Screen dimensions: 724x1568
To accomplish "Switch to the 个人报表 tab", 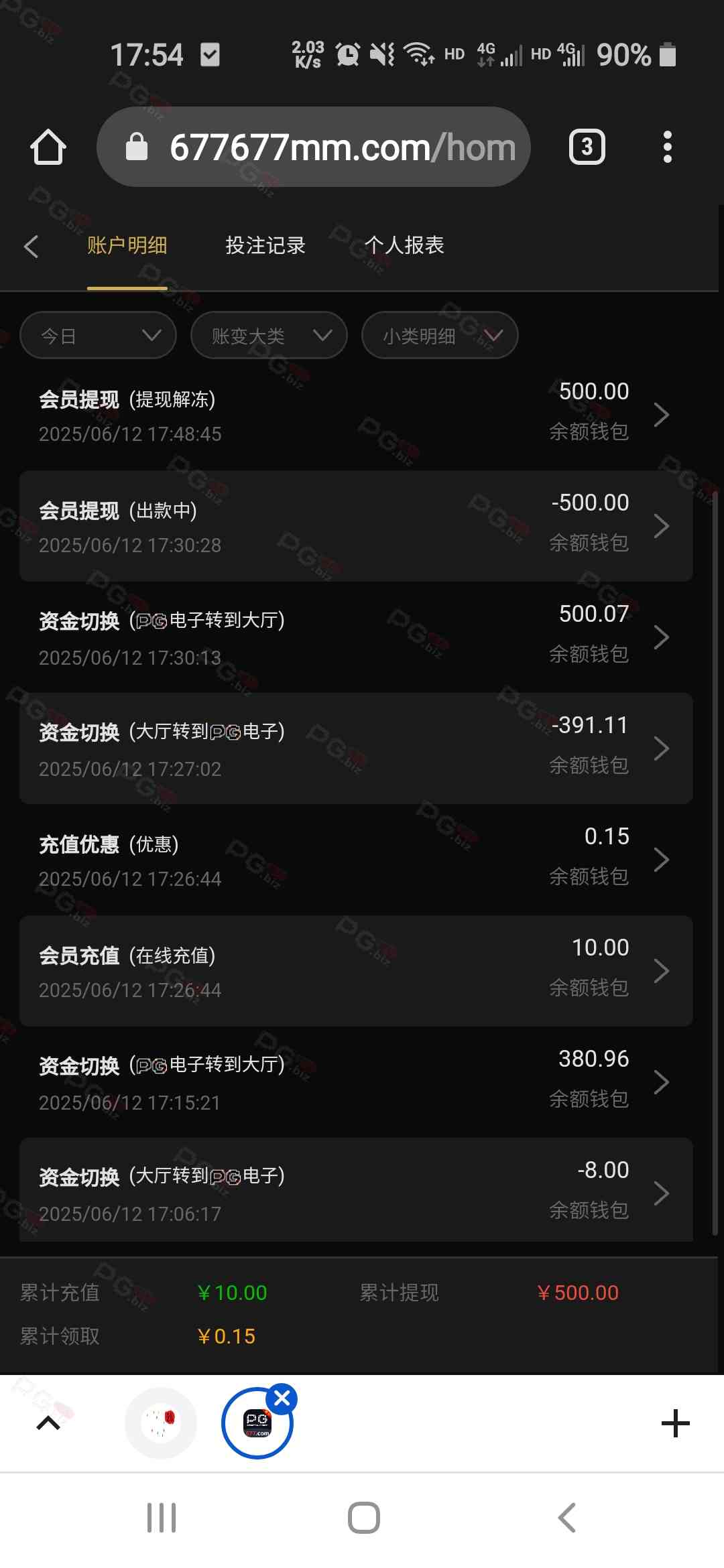I will pos(404,246).
